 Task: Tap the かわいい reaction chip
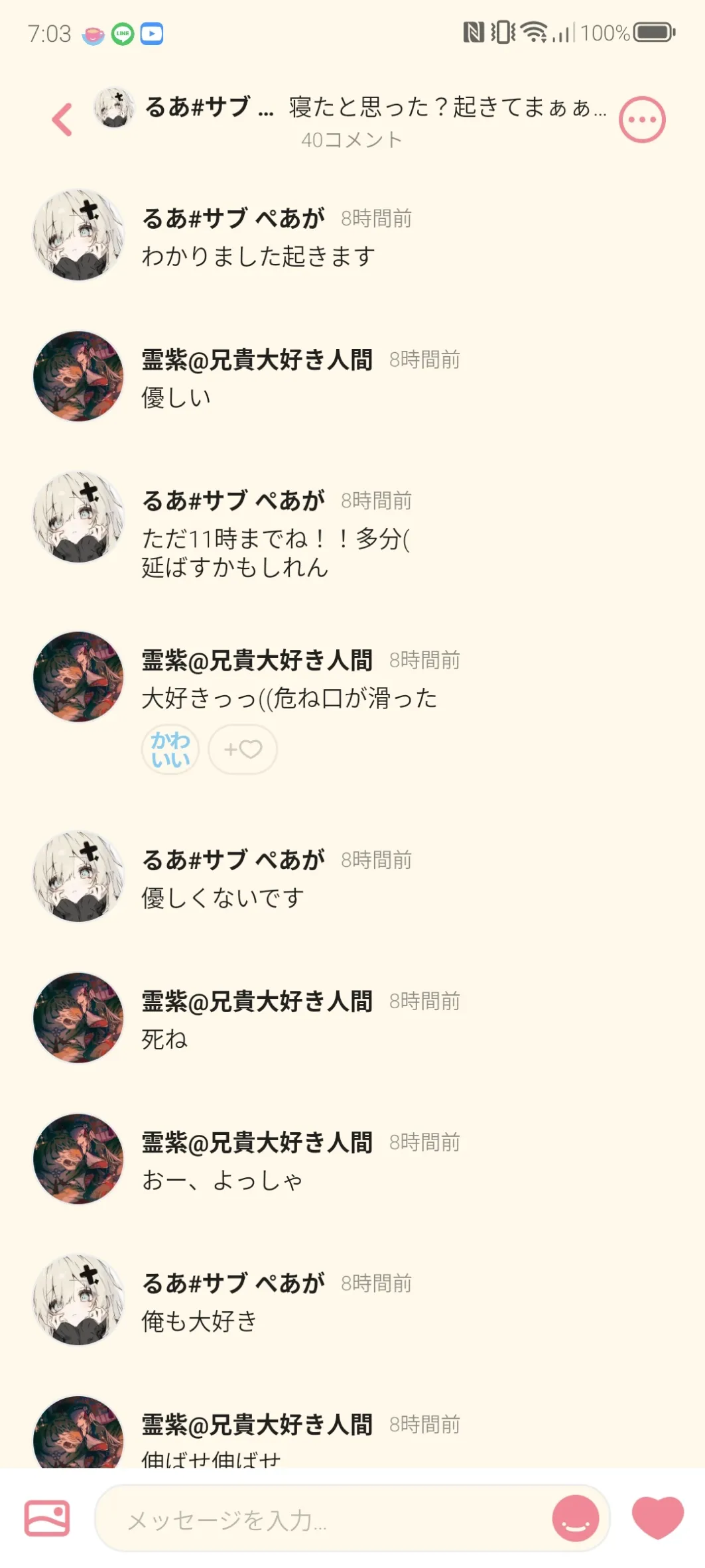point(170,750)
